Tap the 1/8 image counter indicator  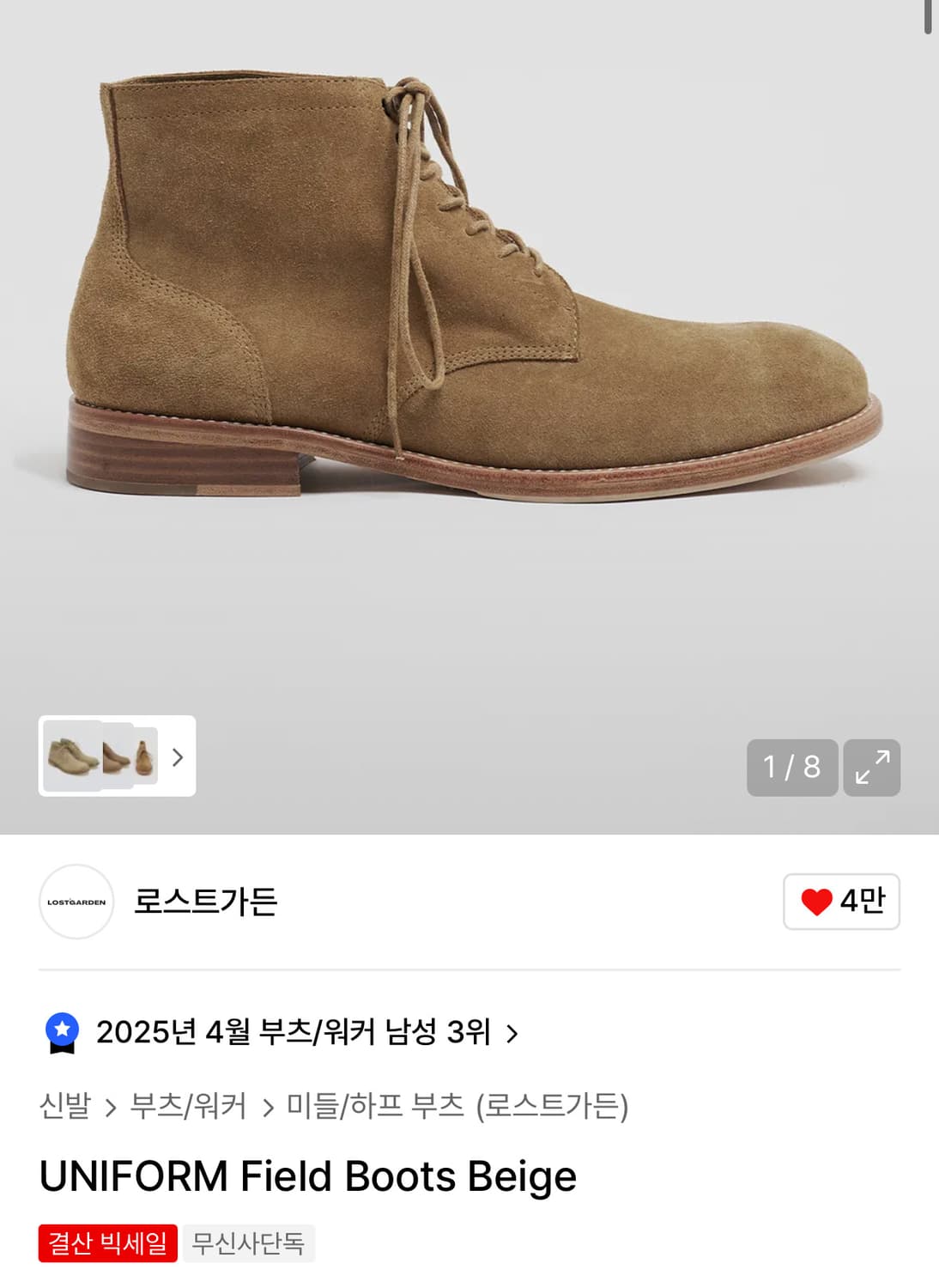coord(791,769)
